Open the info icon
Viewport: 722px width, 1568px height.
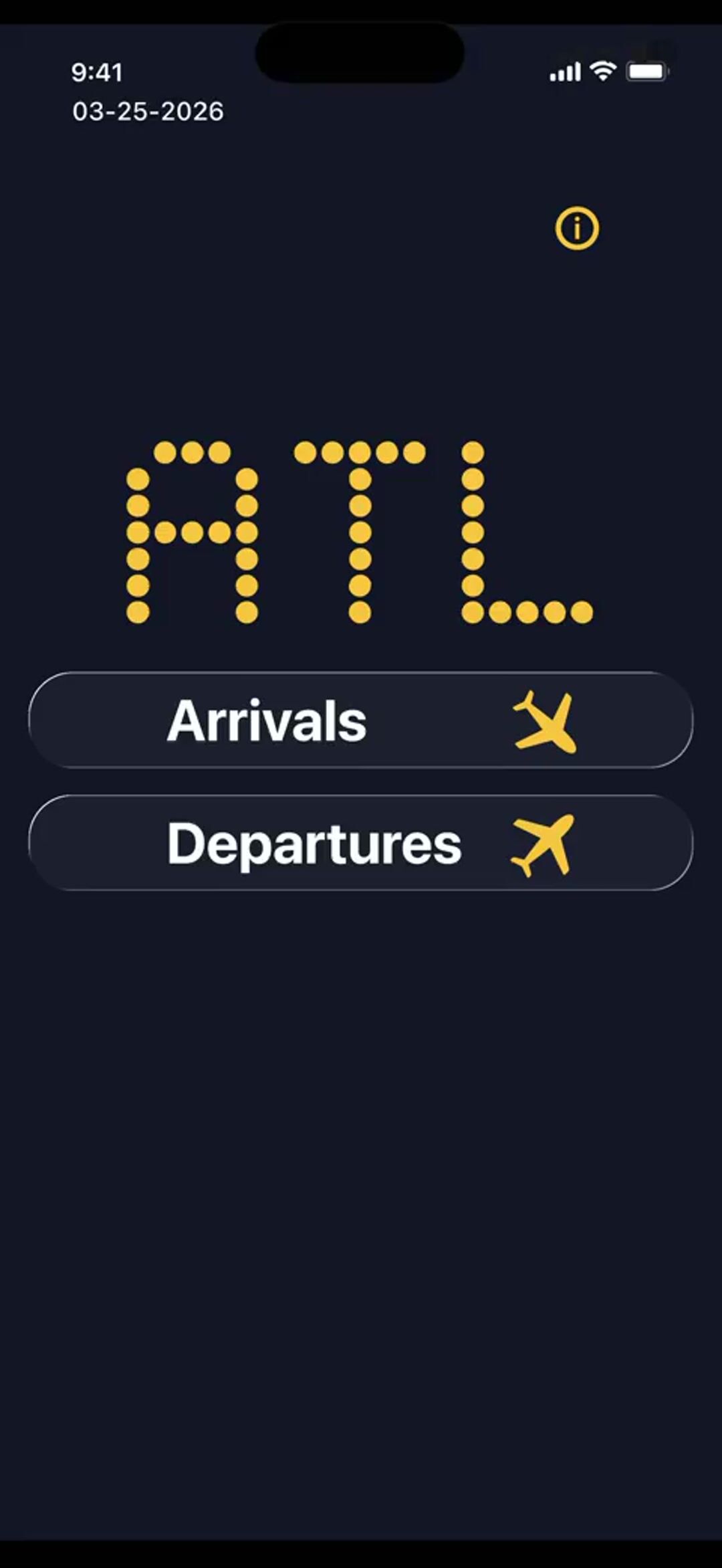tap(577, 229)
